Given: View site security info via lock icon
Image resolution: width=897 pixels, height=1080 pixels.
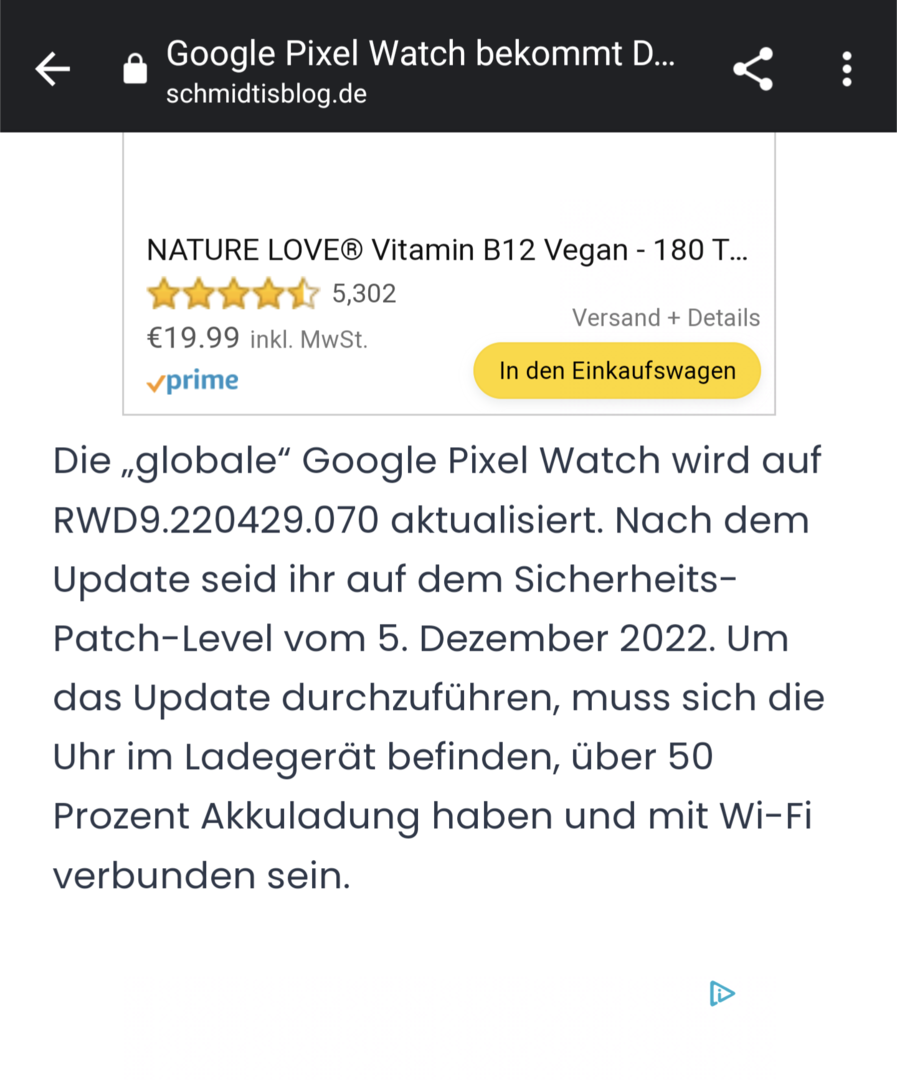Looking at the screenshot, I should (134, 70).
